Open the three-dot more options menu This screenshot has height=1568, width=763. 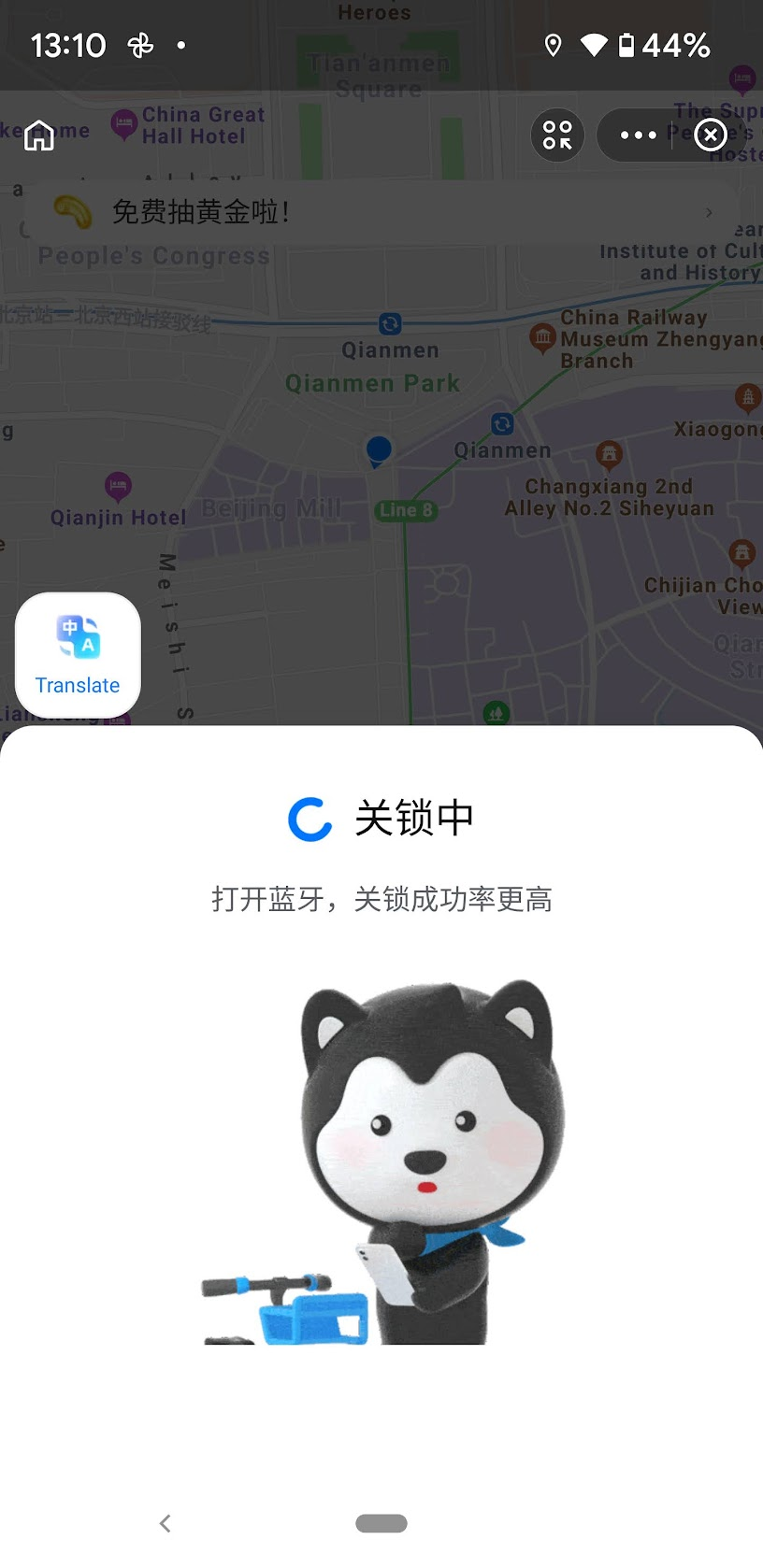point(639,135)
